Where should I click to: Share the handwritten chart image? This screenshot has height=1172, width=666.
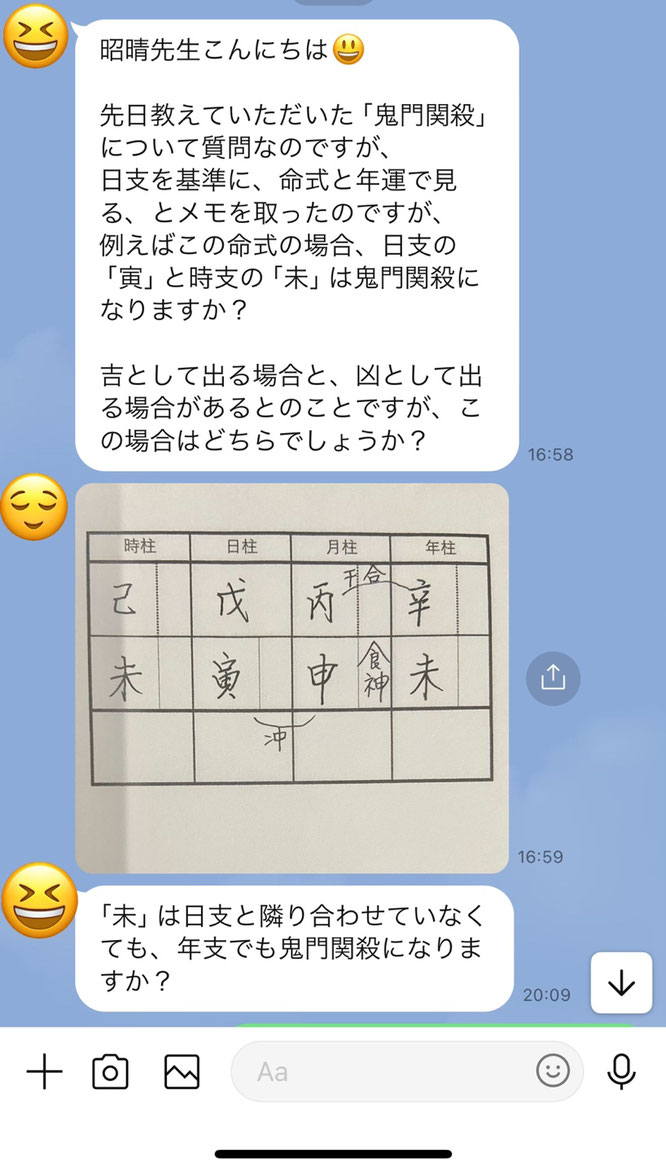coord(553,678)
